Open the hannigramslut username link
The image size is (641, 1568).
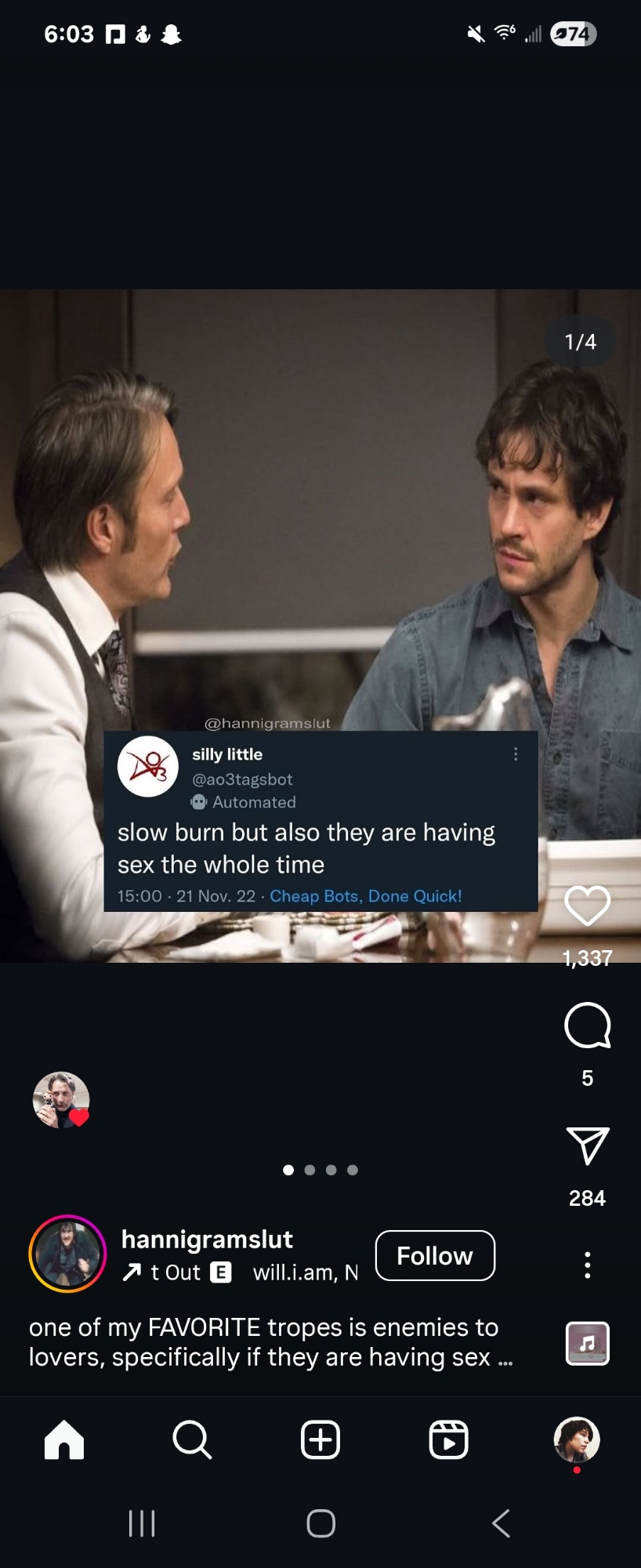click(207, 1239)
